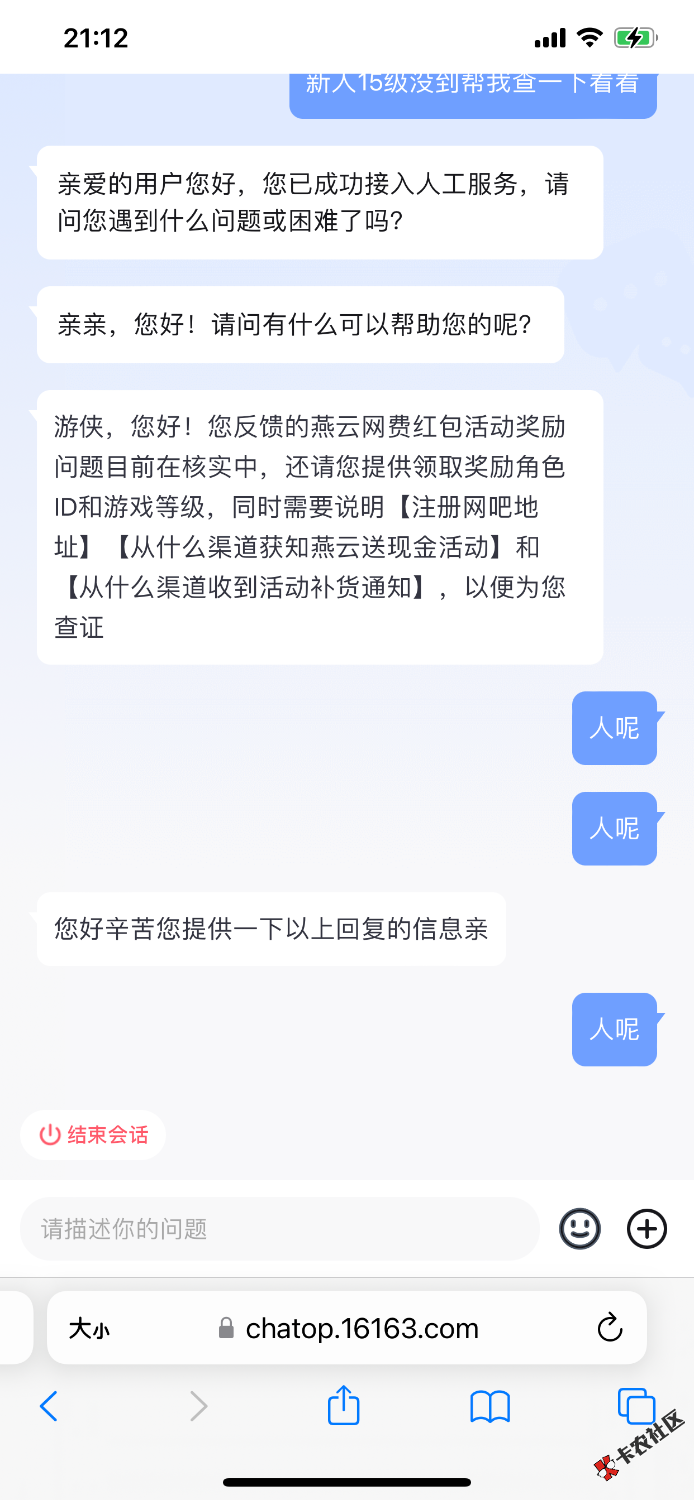Image resolution: width=694 pixels, height=1500 pixels.
Task: Open the emoji picker
Action: click(x=580, y=1228)
